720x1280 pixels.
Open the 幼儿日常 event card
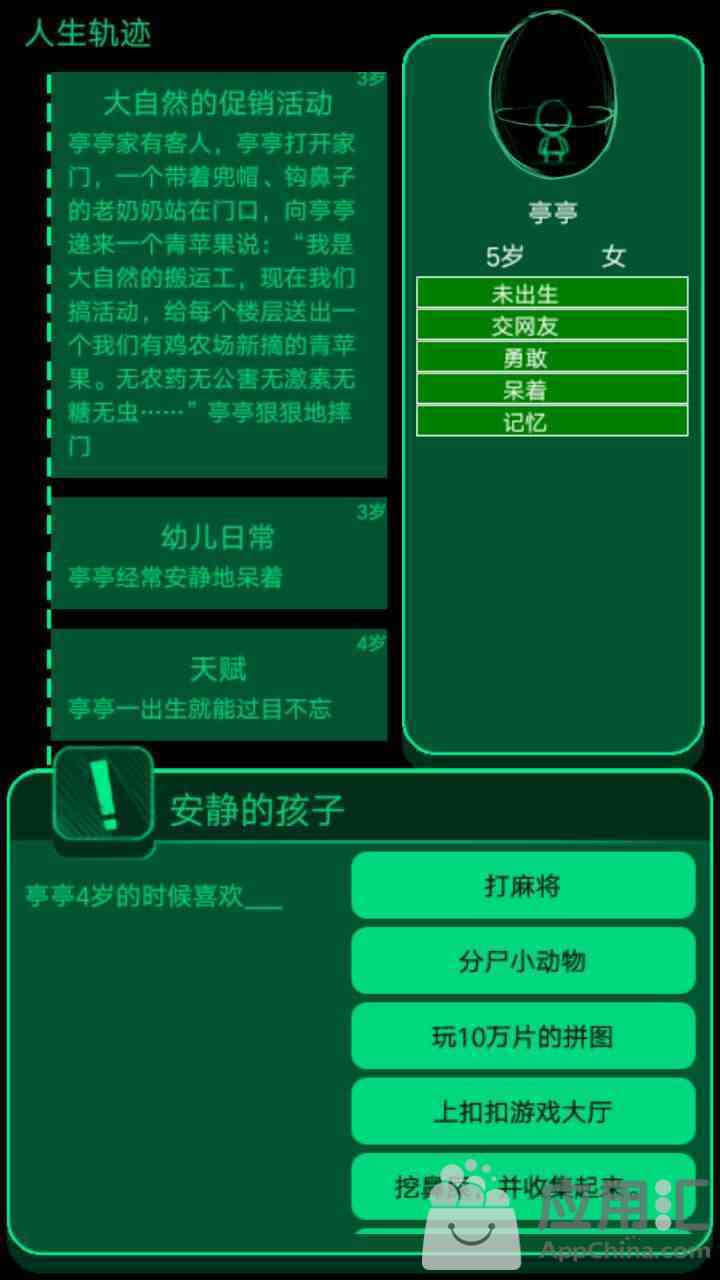[x=219, y=554]
